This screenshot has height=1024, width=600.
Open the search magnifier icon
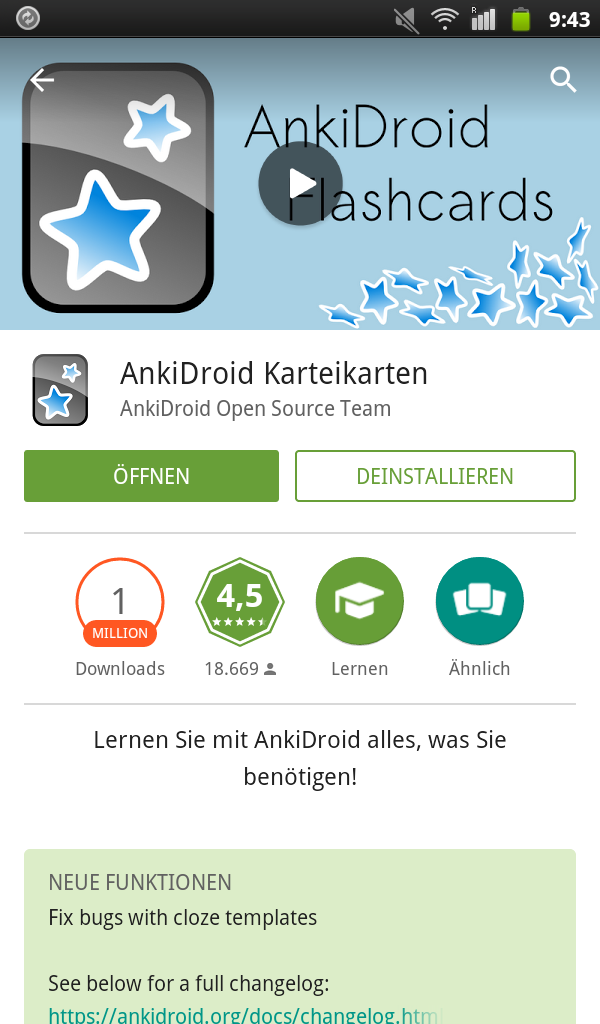564,80
